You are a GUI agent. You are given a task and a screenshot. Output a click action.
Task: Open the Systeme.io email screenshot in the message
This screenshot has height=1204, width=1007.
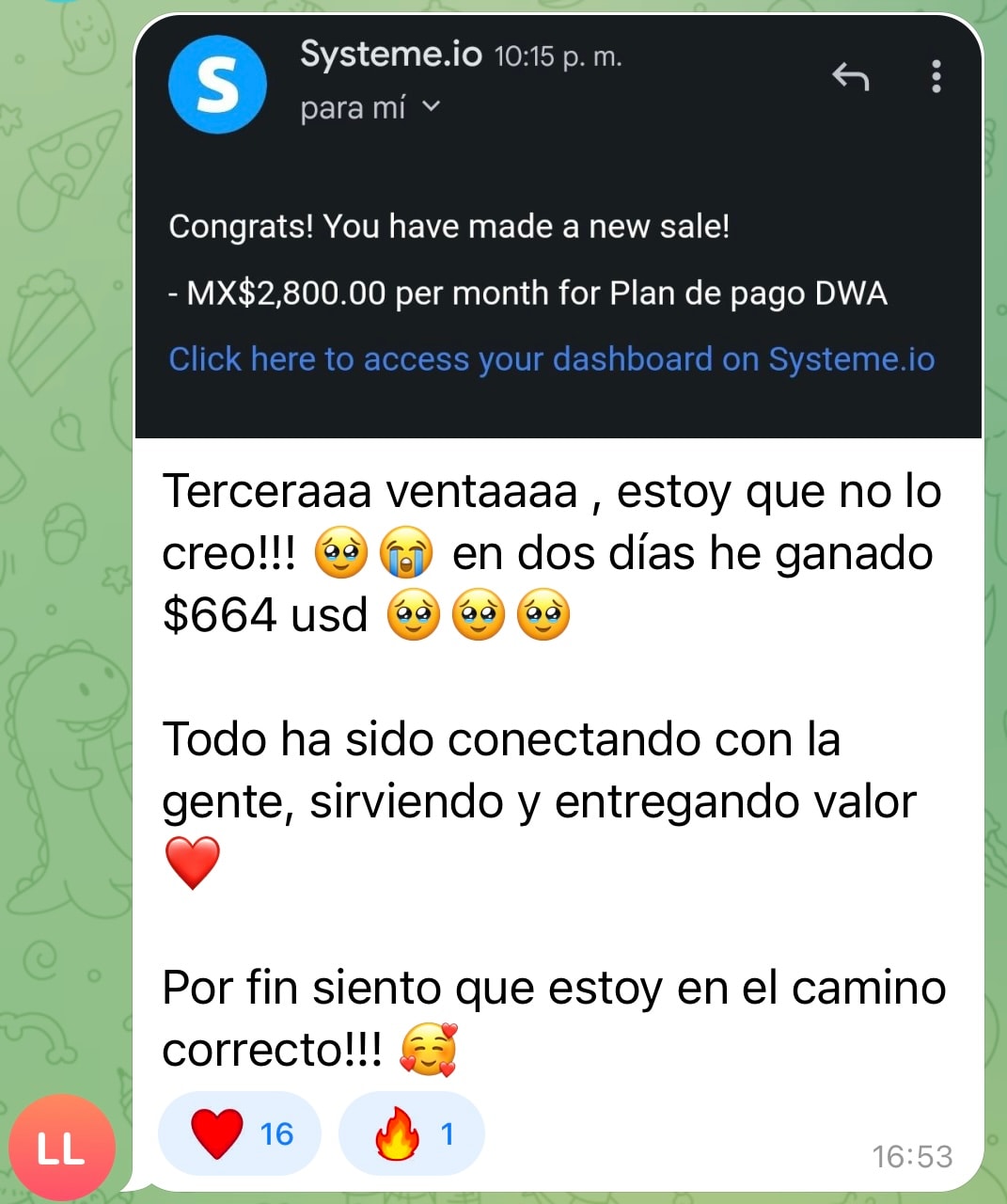point(559,226)
